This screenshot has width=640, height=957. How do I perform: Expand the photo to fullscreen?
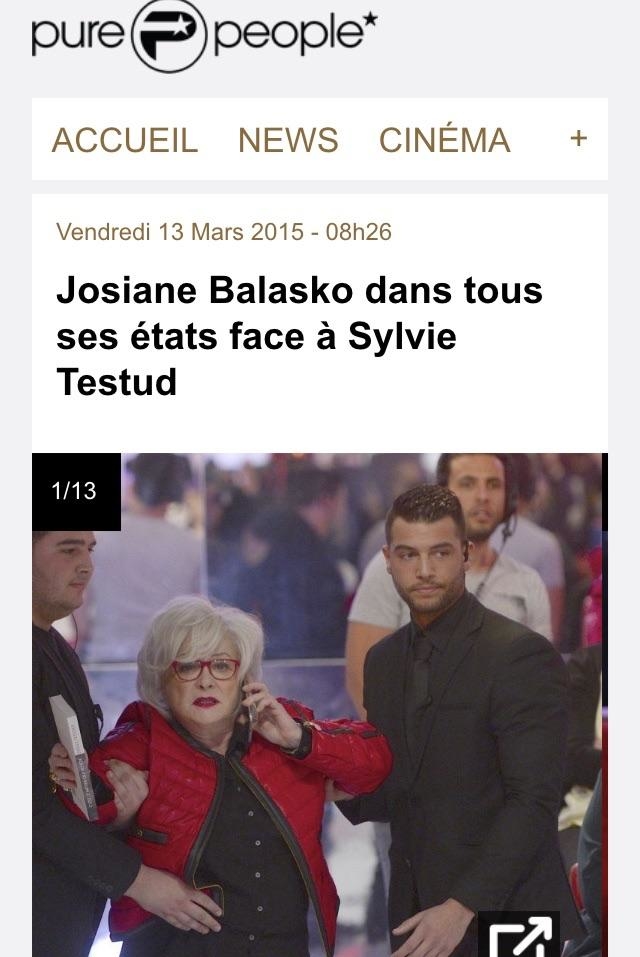click(x=518, y=934)
